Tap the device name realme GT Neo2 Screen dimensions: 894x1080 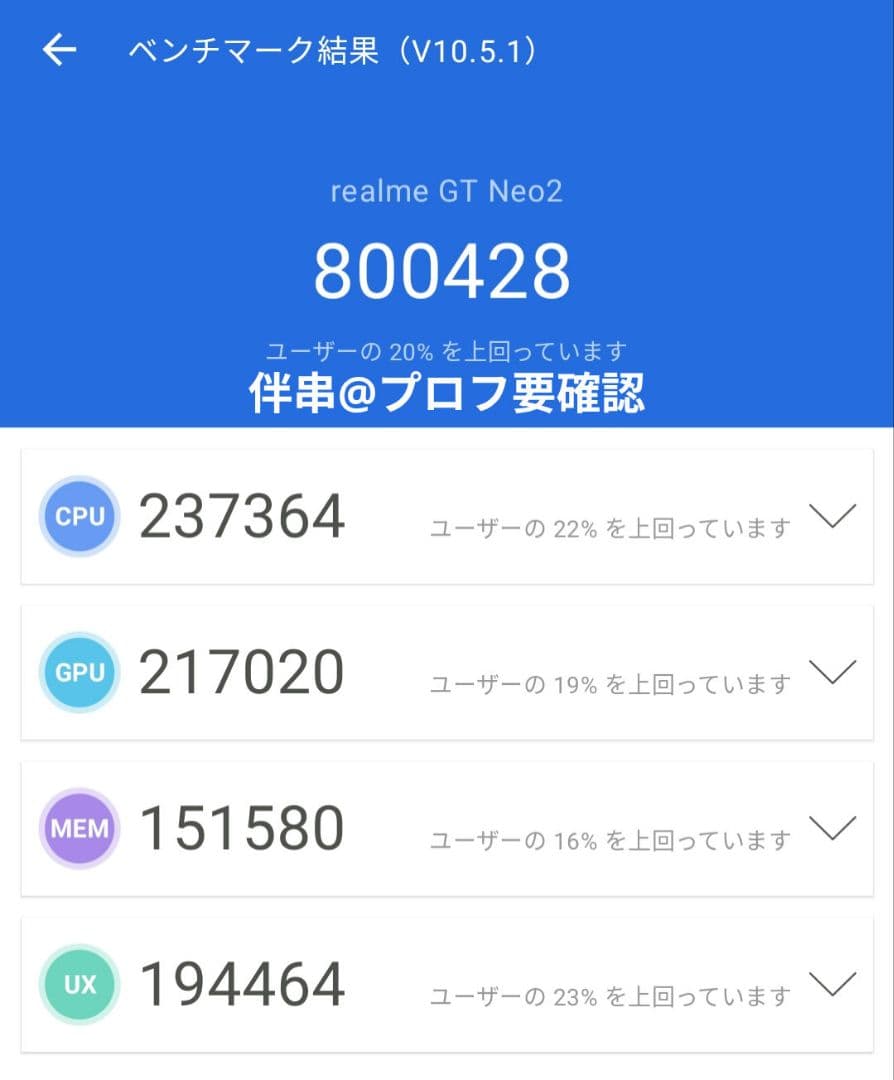[x=447, y=191]
